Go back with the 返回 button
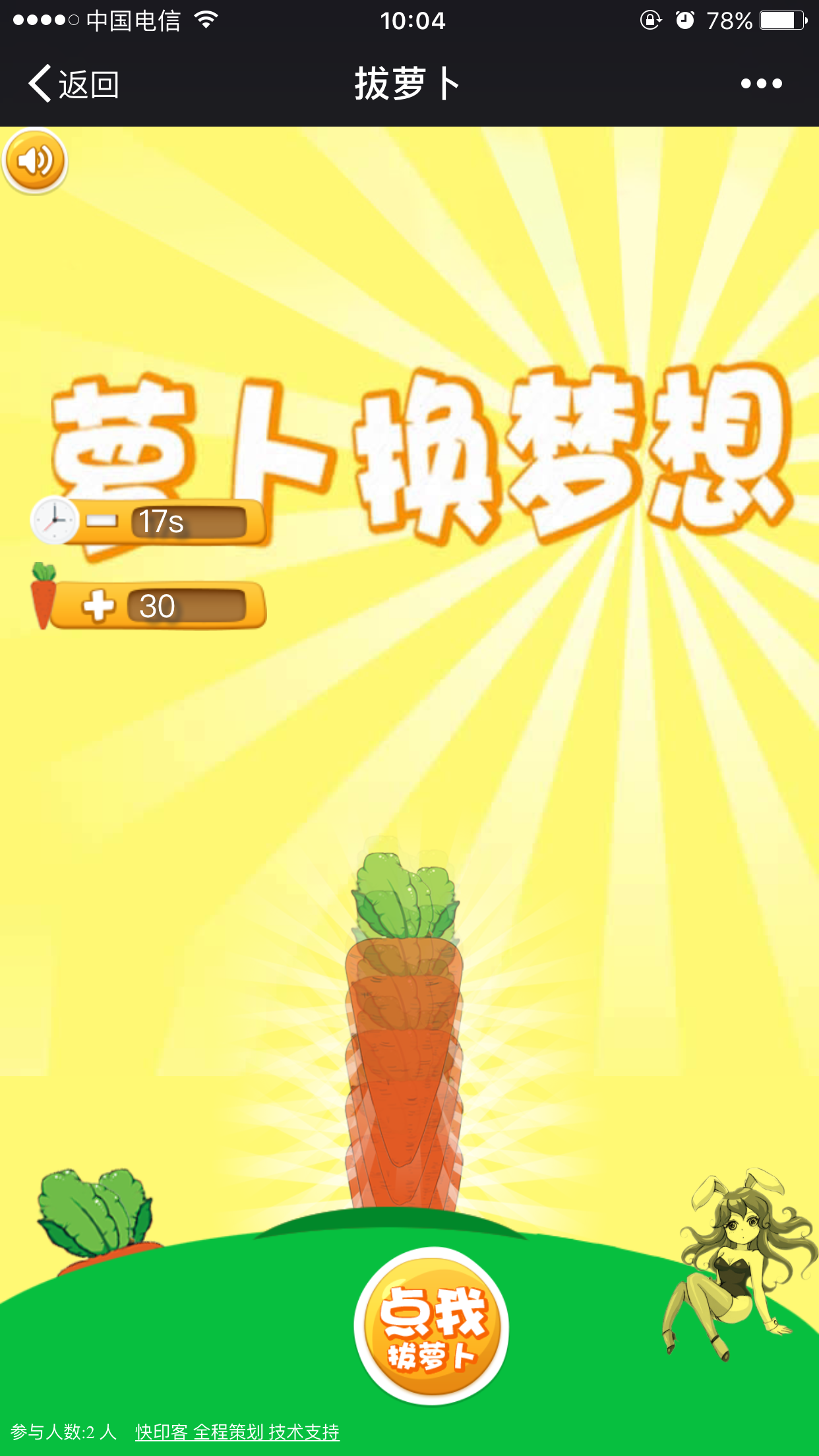819x1456 pixels. (x=74, y=84)
